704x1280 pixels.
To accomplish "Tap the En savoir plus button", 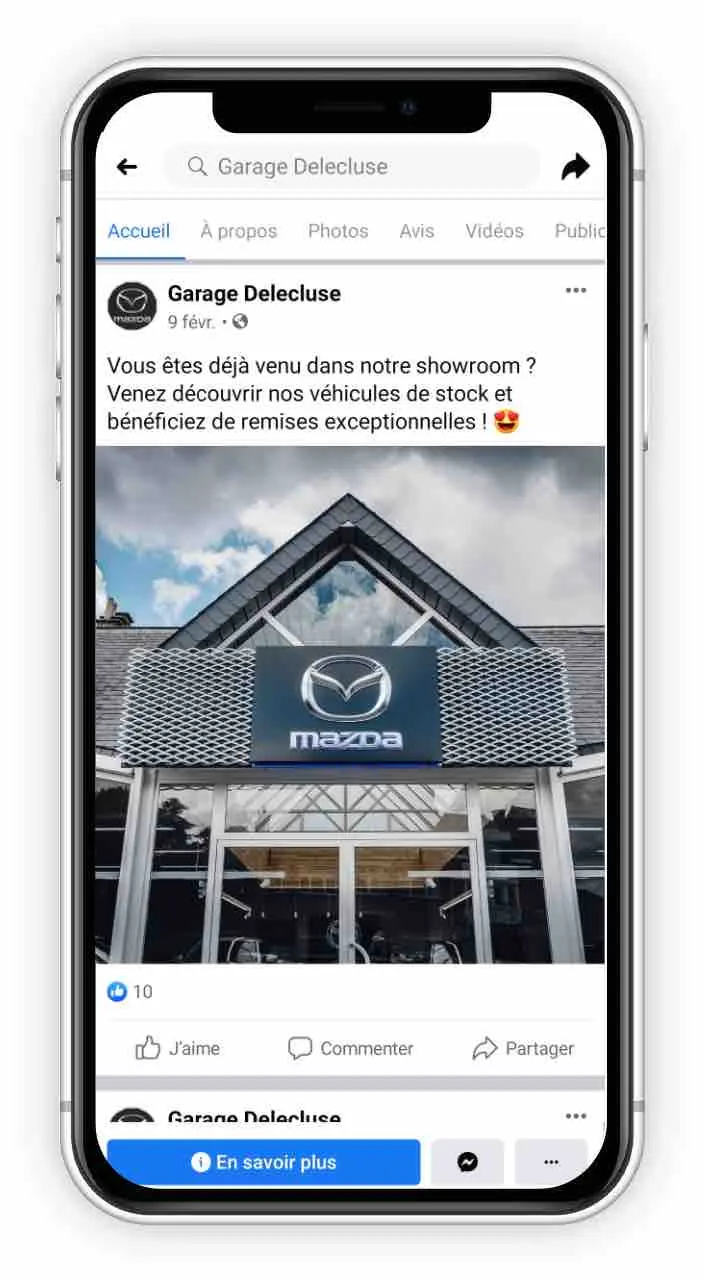I will [x=263, y=1162].
